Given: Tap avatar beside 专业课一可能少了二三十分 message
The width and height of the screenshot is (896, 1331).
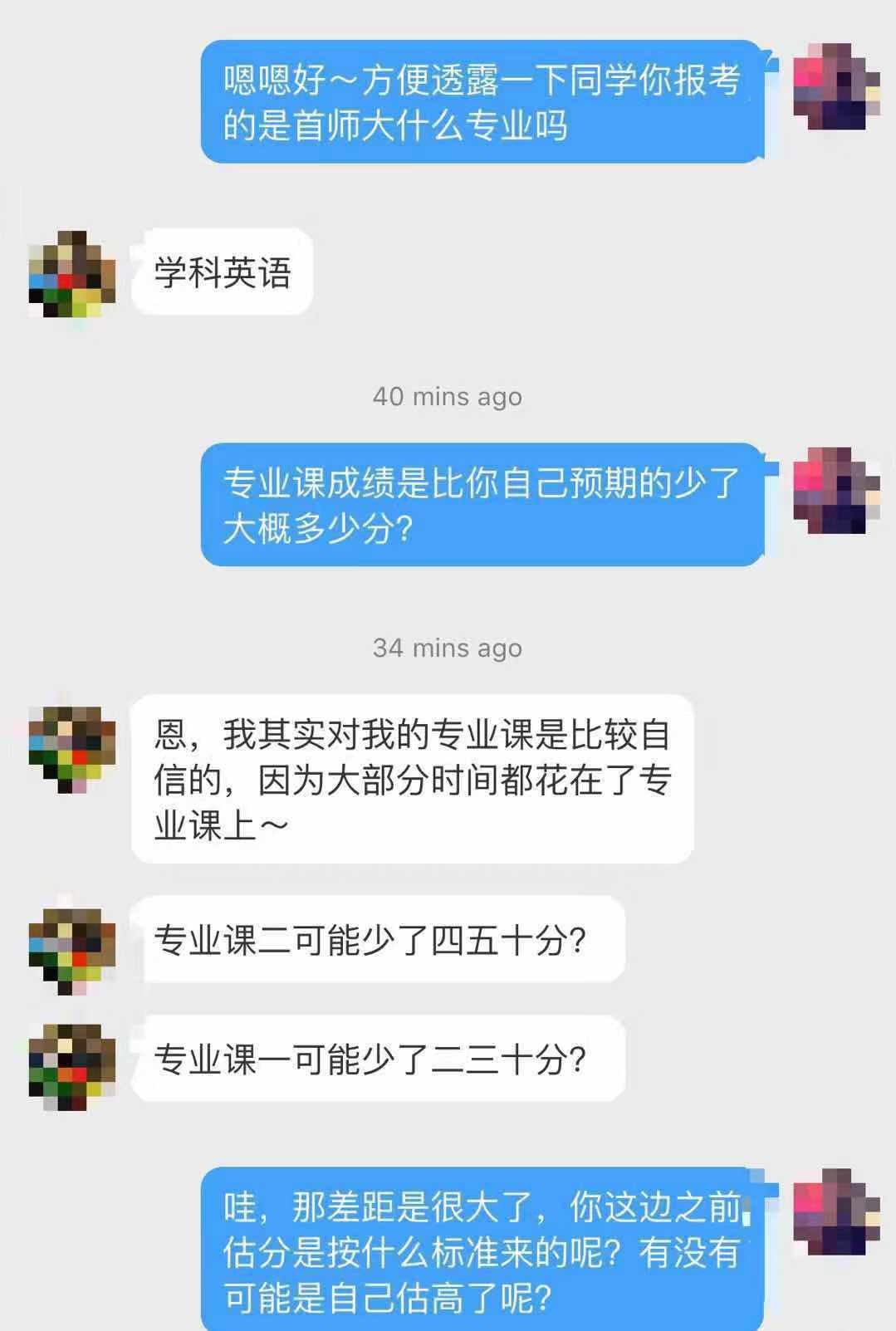Looking at the screenshot, I should pos(71,1068).
